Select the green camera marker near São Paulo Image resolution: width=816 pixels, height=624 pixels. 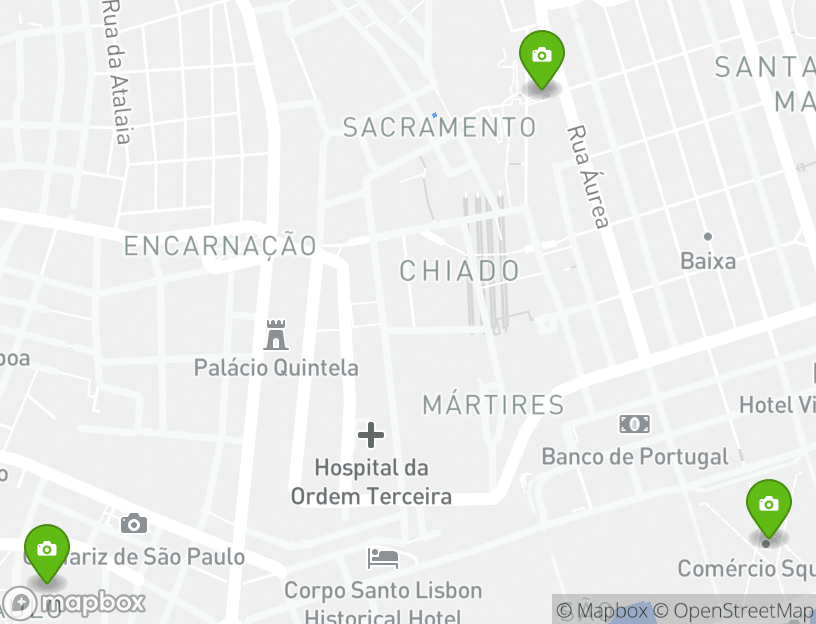pyautogui.click(x=47, y=551)
